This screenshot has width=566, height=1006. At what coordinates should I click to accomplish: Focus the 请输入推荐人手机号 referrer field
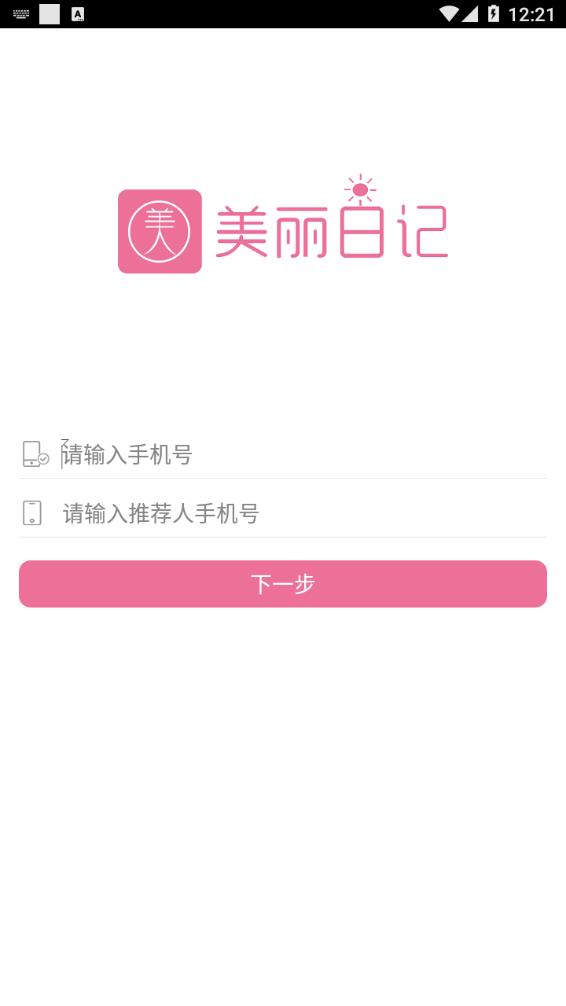pyautogui.click(x=302, y=513)
